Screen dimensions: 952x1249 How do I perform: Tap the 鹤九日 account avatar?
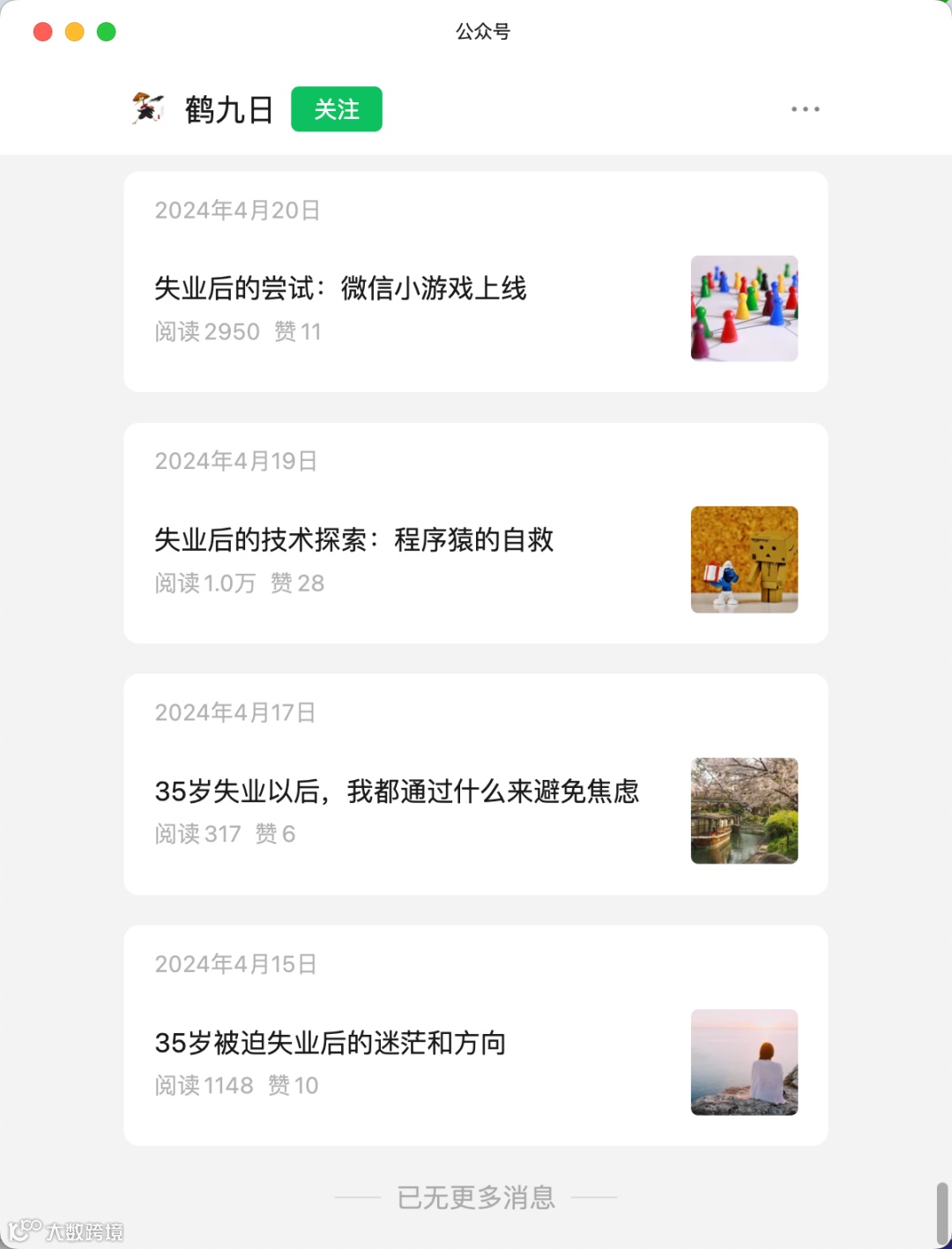click(x=148, y=108)
